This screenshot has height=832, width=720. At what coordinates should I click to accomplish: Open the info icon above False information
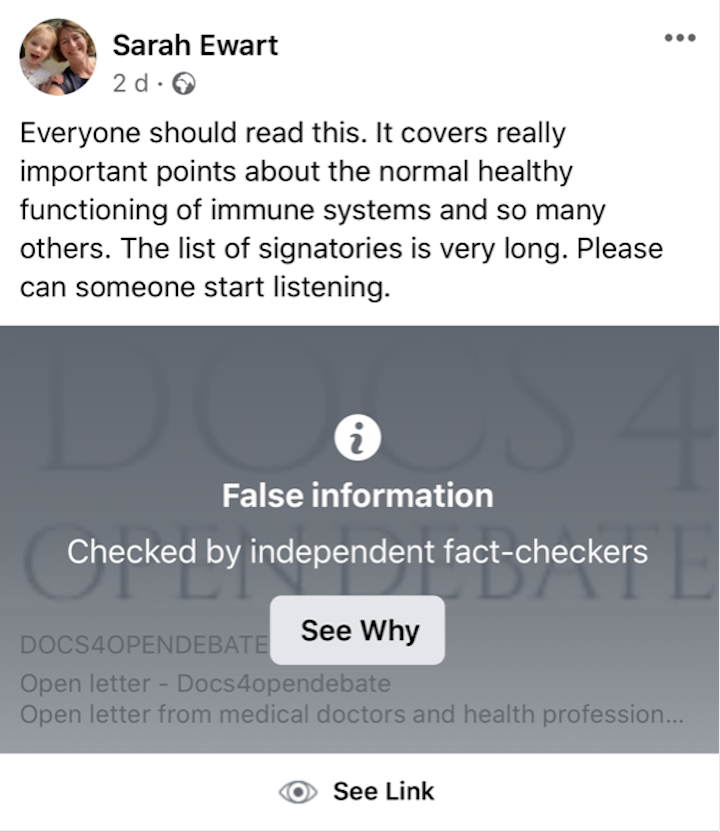pyautogui.click(x=358, y=439)
